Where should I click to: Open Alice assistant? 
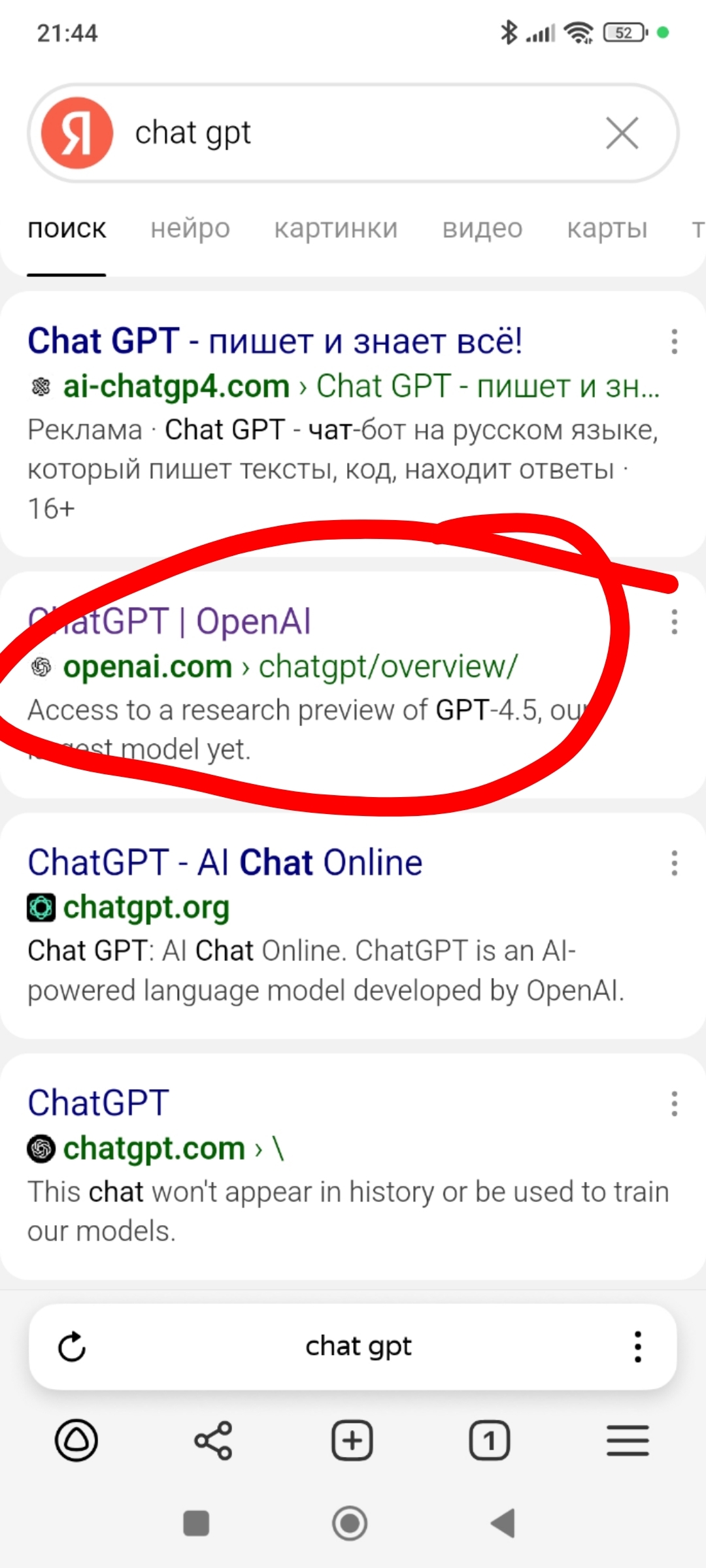76,1440
